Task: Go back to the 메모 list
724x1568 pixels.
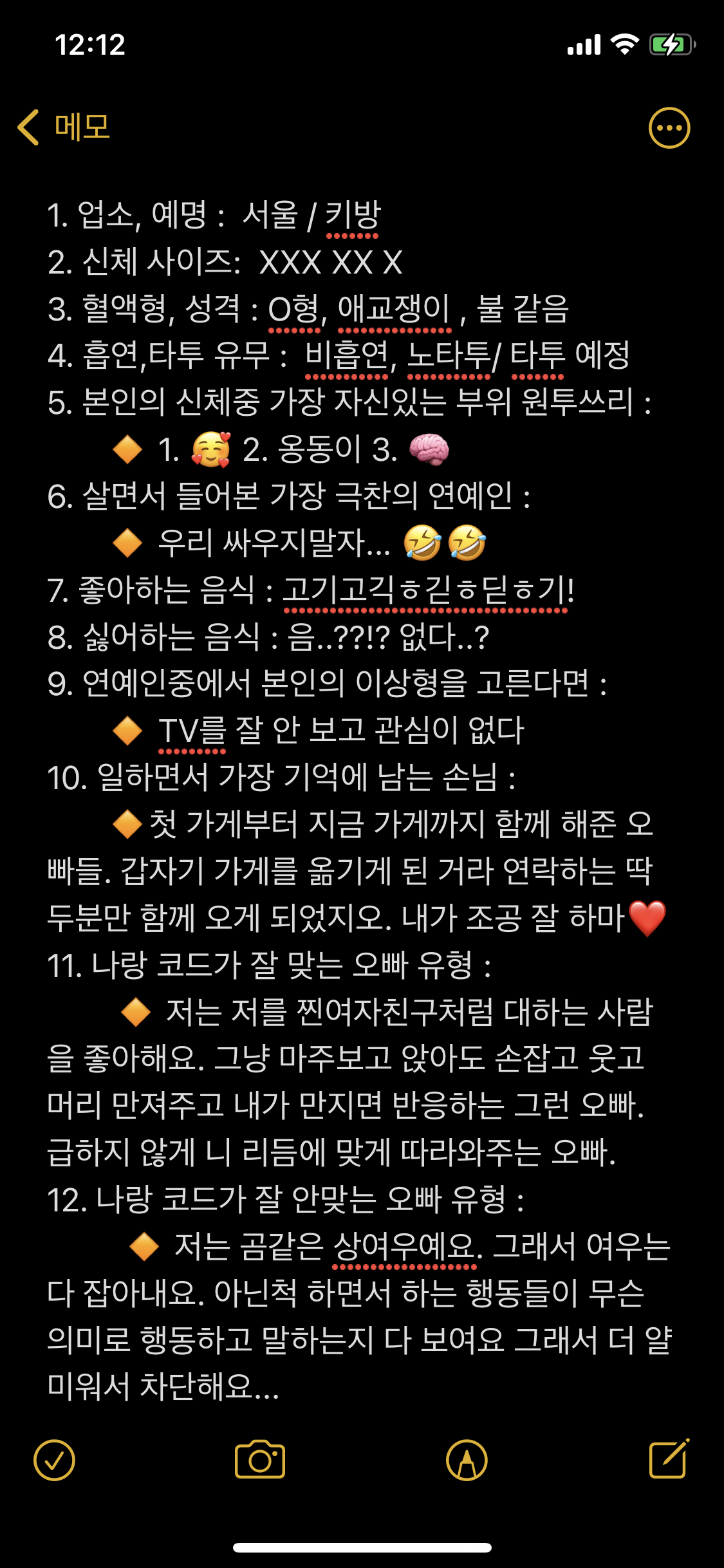Action: coord(64,127)
